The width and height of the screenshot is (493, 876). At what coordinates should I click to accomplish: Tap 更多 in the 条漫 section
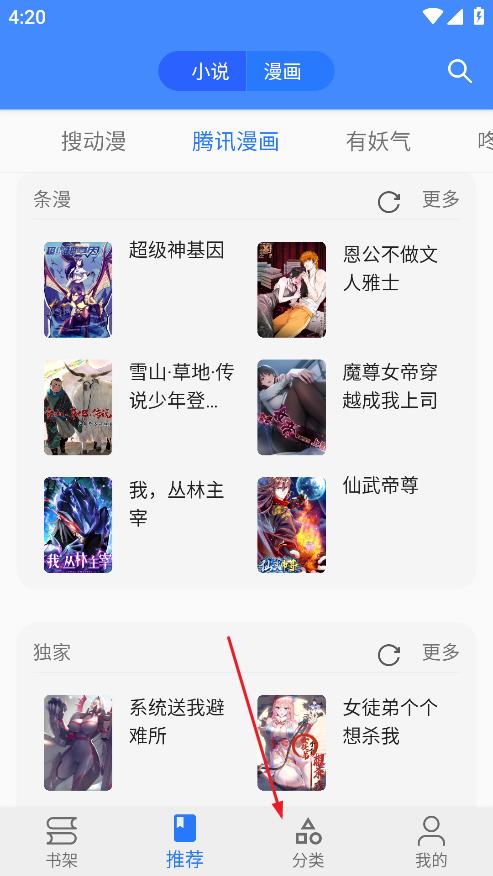click(x=441, y=199)
